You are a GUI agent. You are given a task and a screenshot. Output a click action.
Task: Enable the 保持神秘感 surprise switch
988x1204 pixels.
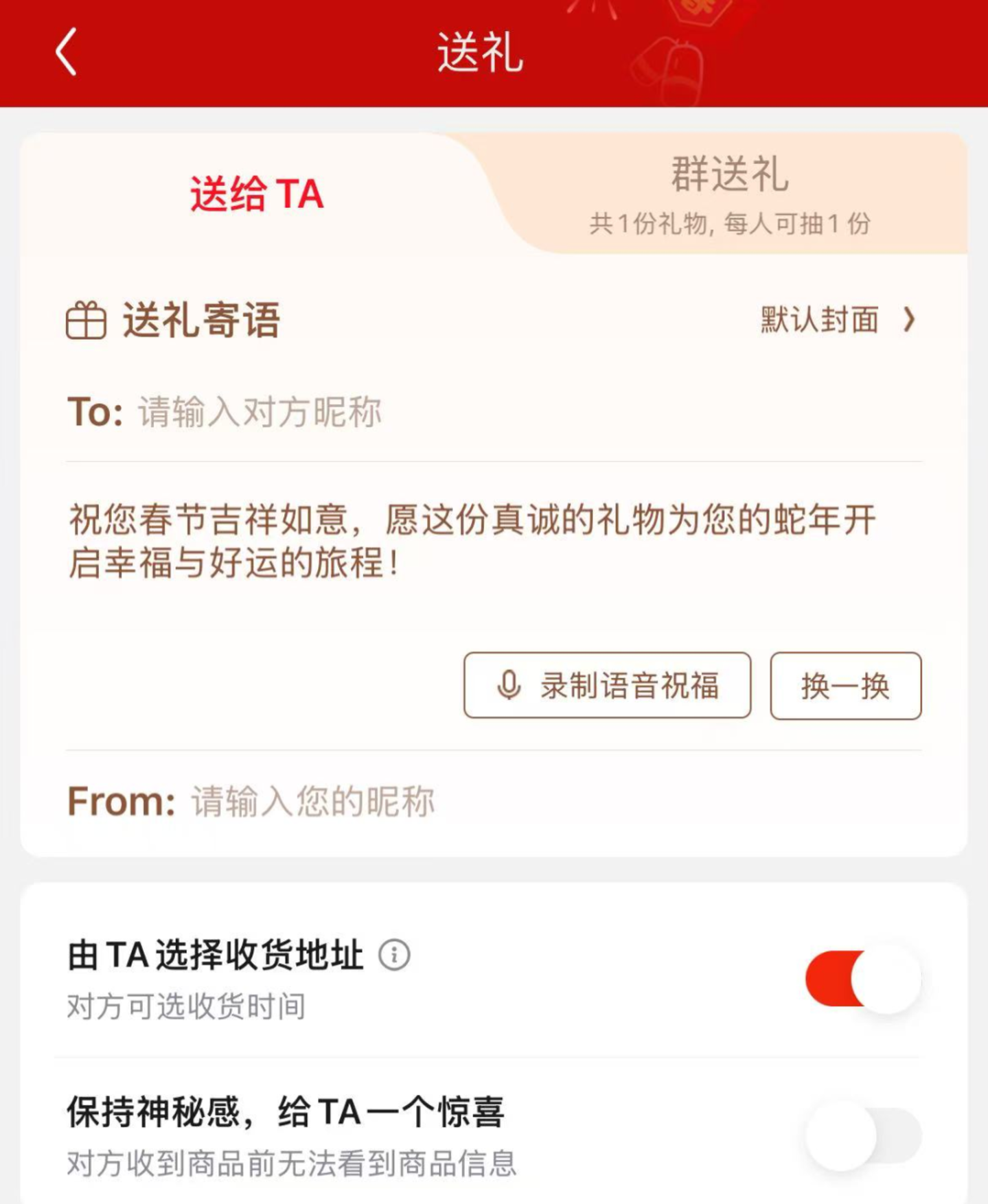click(863, 1135)
